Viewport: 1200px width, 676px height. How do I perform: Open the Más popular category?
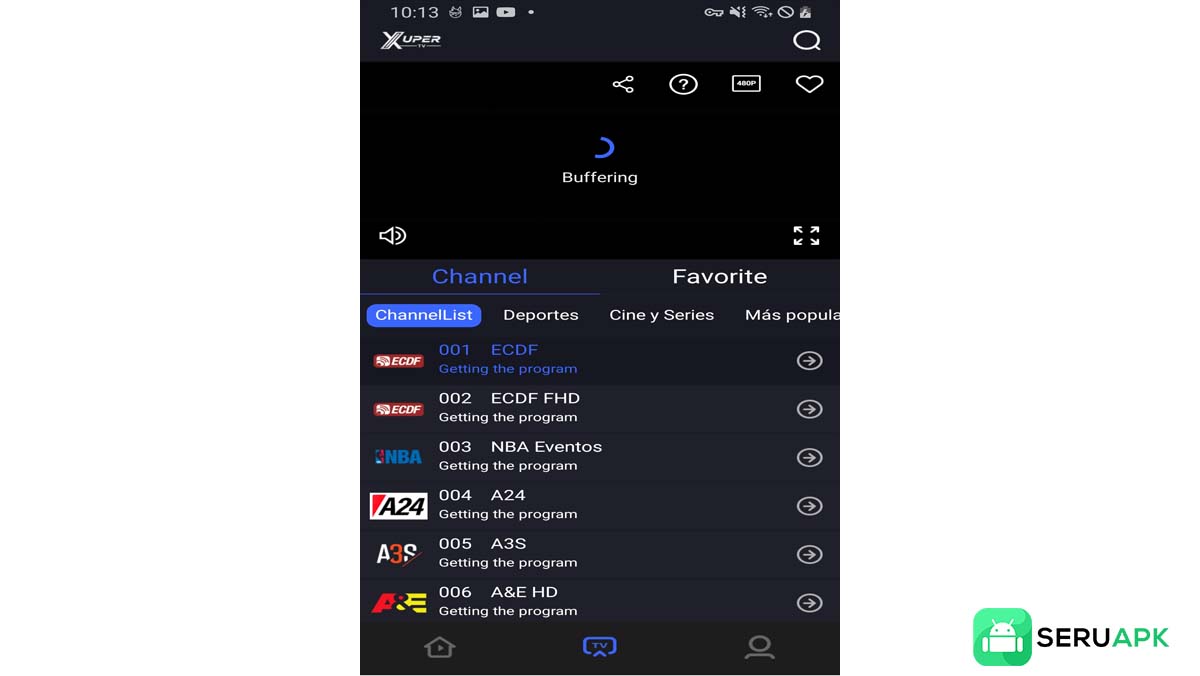tap(791, 315)
